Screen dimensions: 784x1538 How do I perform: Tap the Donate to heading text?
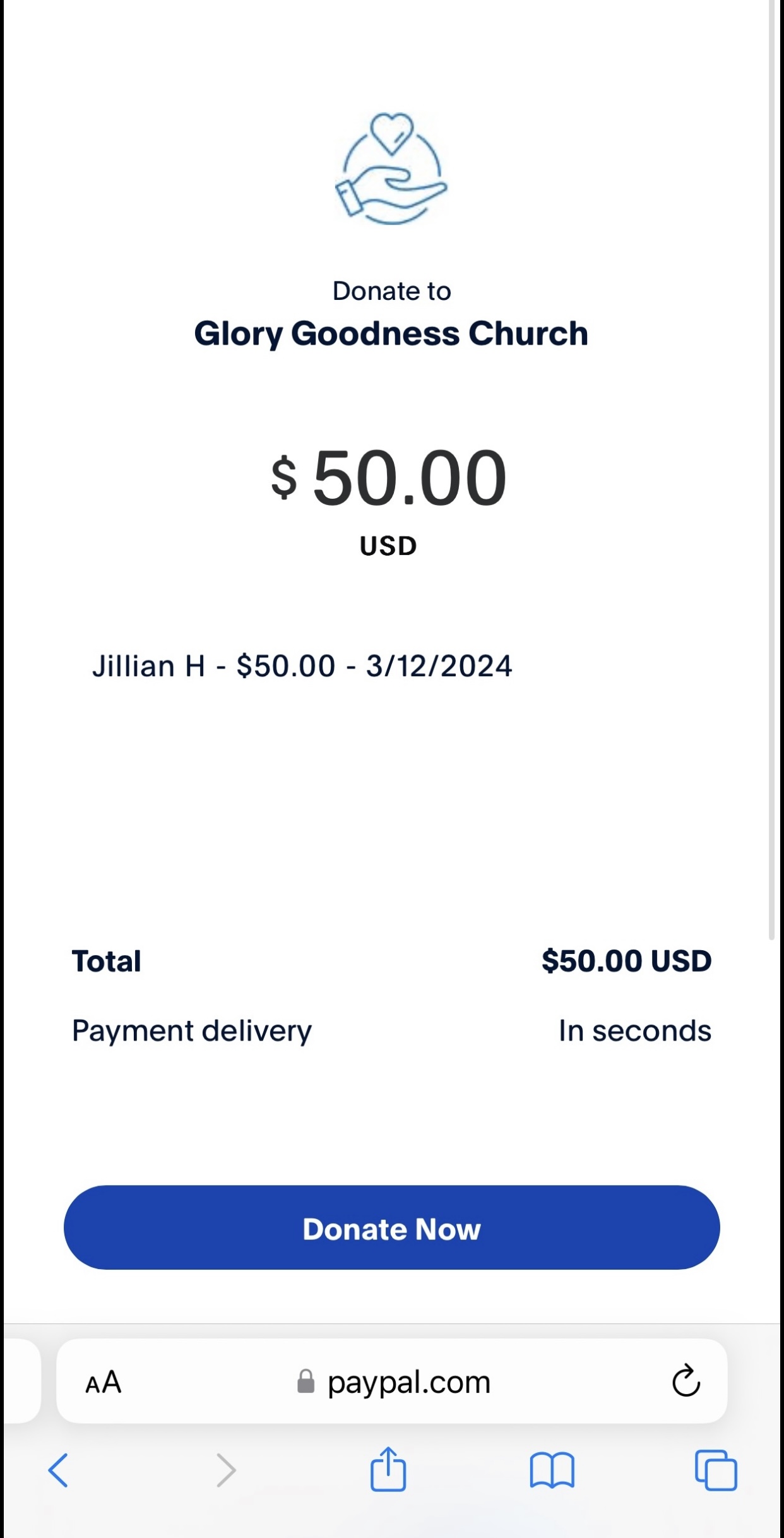click(391, 290)
